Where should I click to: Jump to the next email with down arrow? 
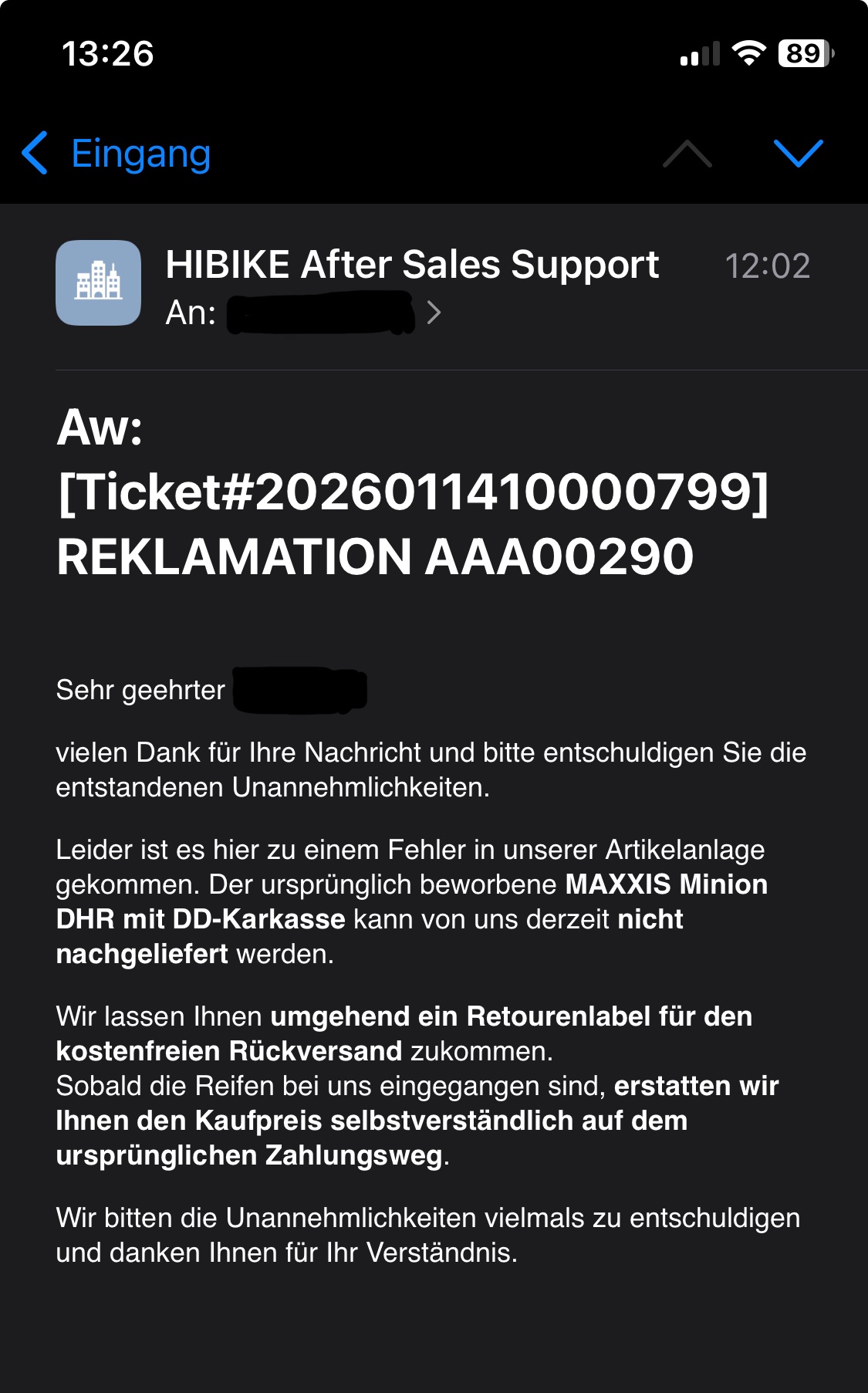798,154
